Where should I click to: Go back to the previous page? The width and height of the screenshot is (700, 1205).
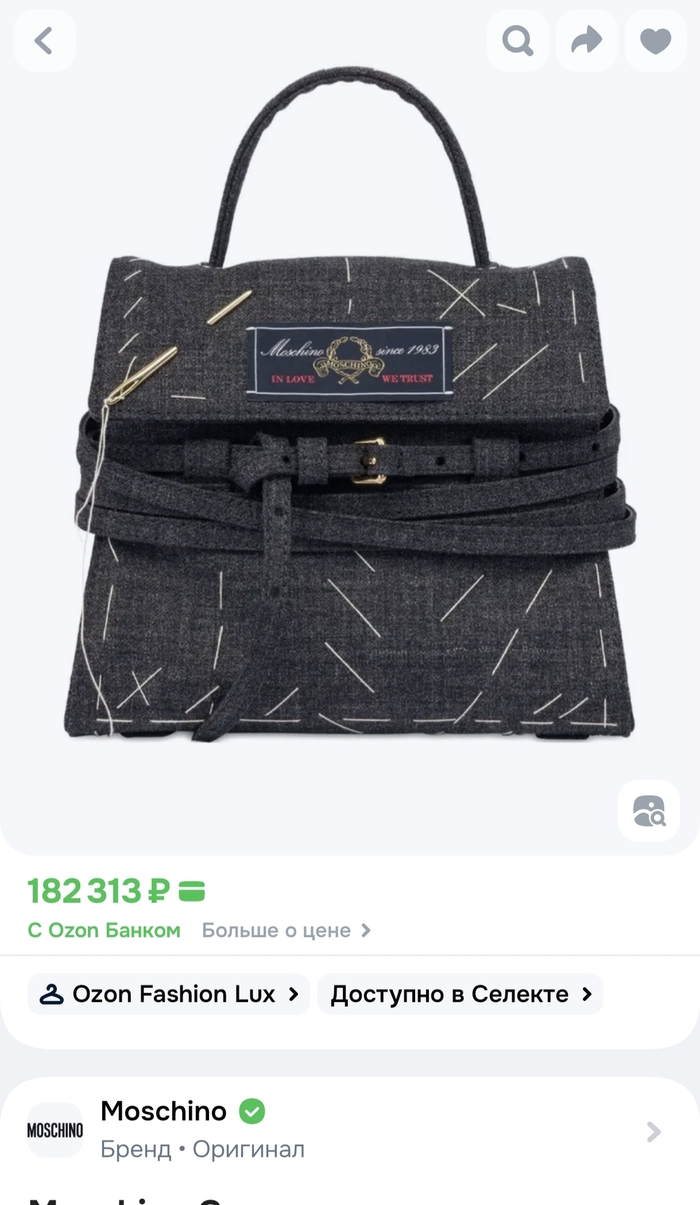(x=43, y=41)
